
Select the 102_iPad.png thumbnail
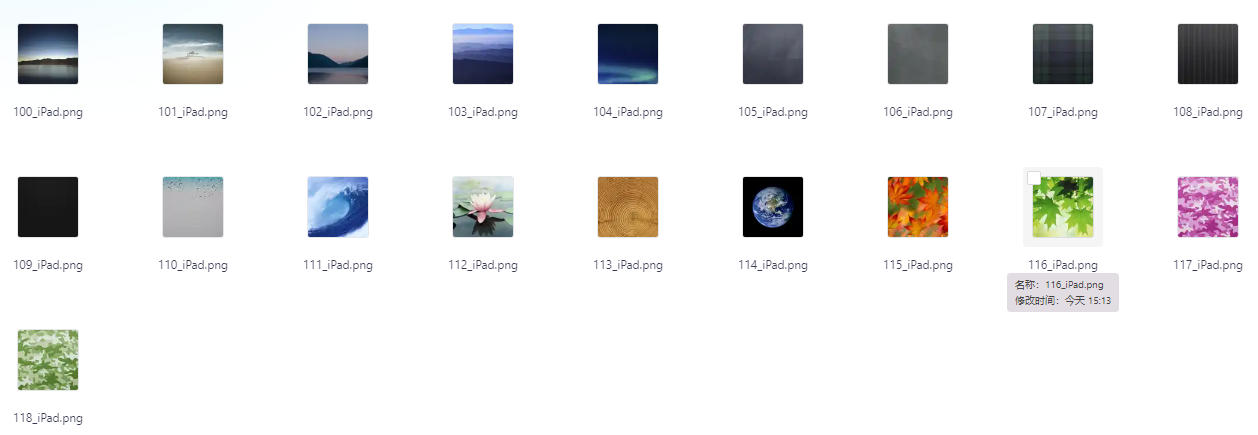338,54
